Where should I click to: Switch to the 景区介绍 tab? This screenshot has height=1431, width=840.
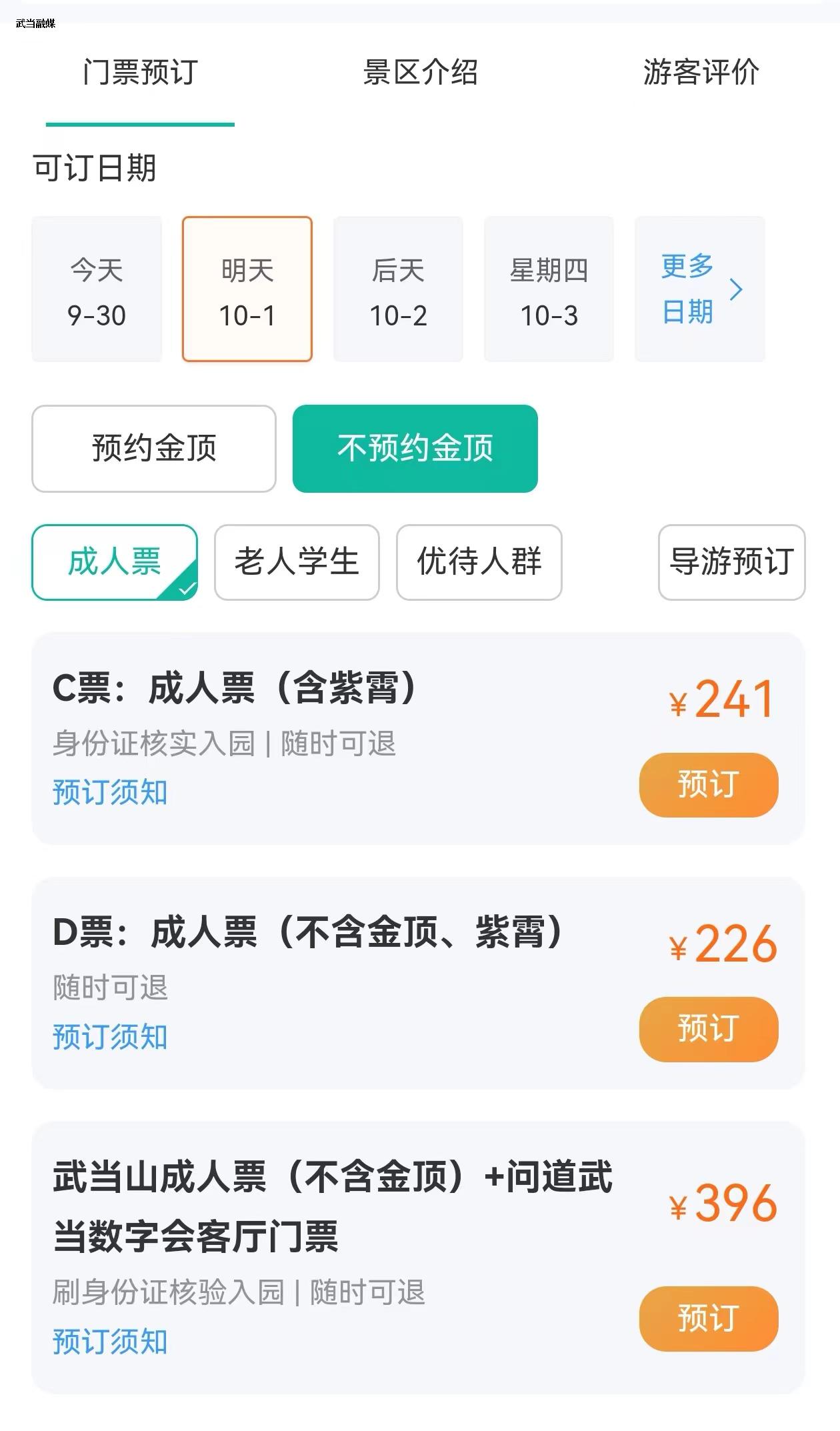420,72
